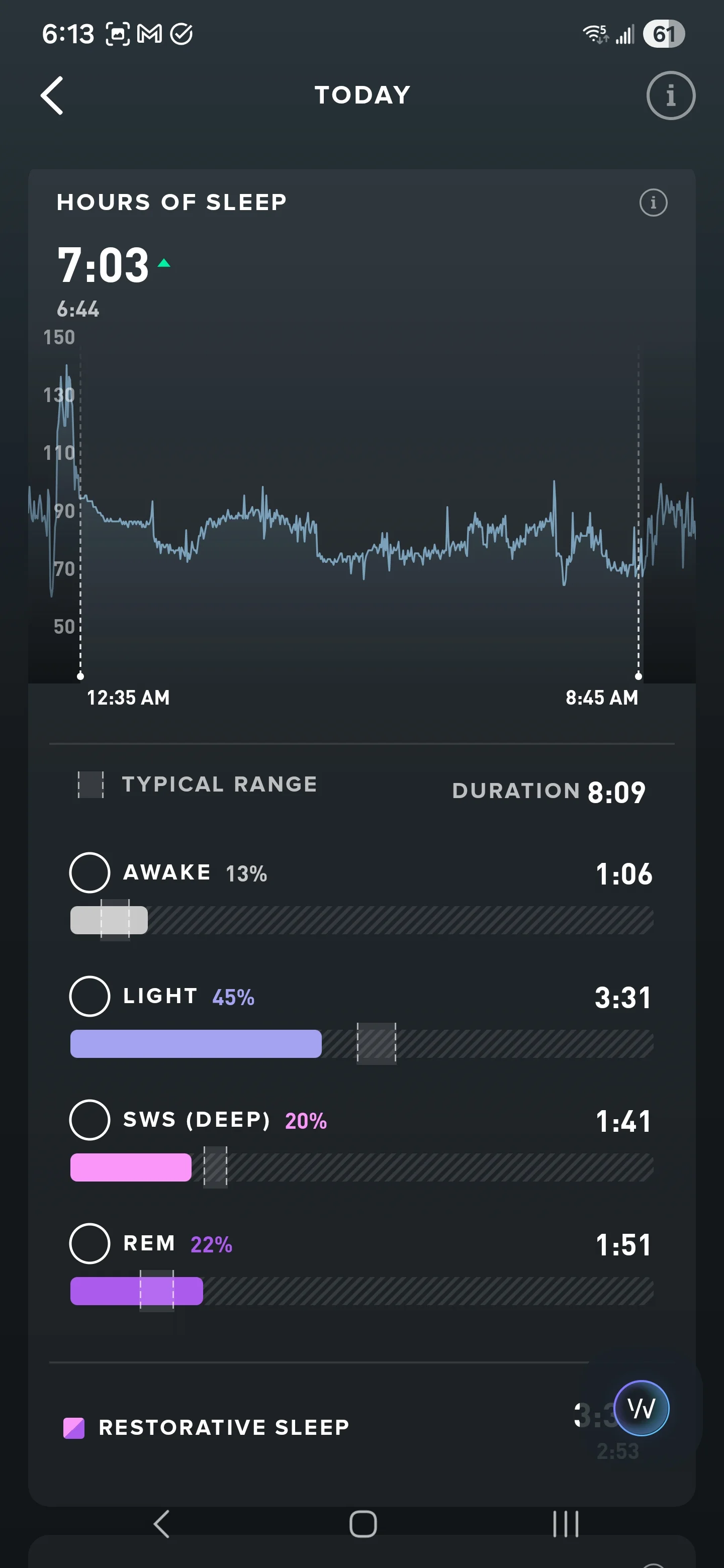Select the SWS (DEEP) stage circle

pos(89,1119)
